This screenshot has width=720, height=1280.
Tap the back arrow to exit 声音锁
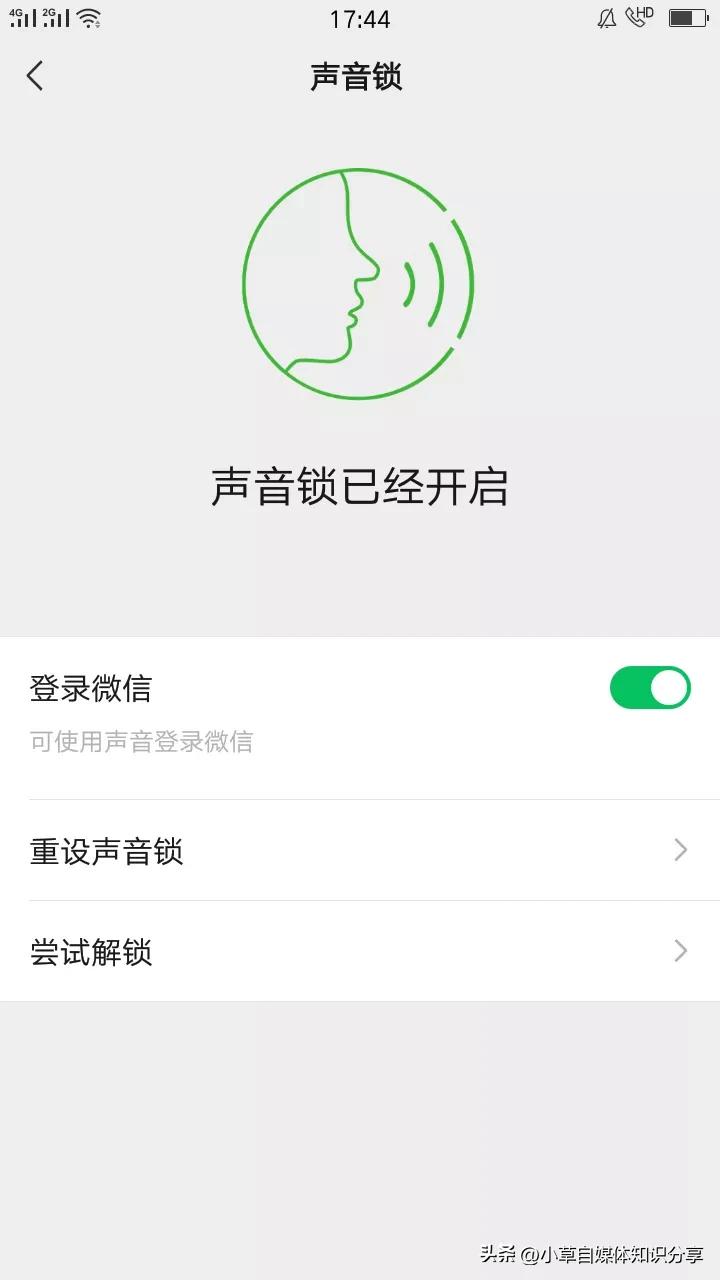click(x=35, y=76)
